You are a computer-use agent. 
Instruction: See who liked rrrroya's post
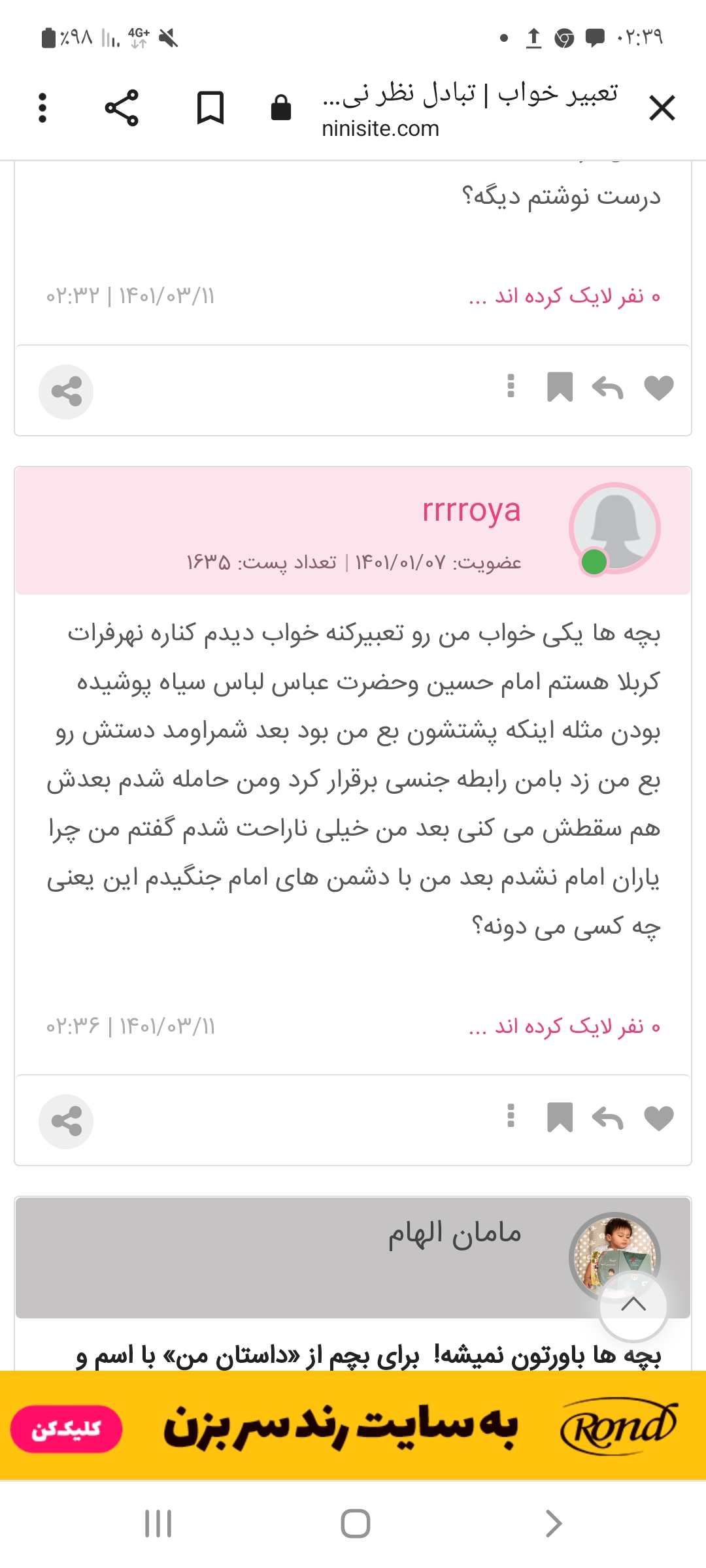click(x=565, y=1027)
